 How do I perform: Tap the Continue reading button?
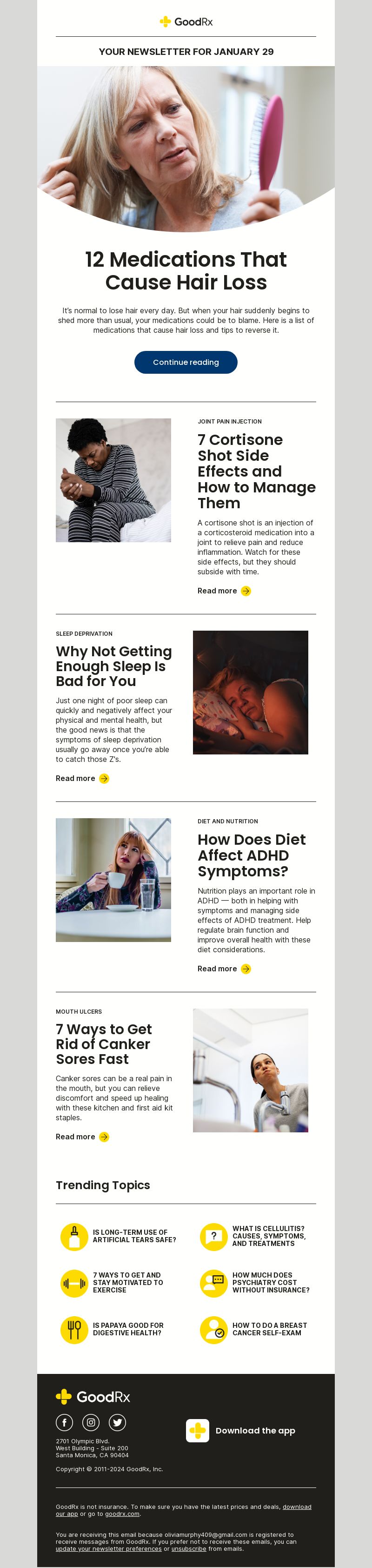tap(186, 362)
